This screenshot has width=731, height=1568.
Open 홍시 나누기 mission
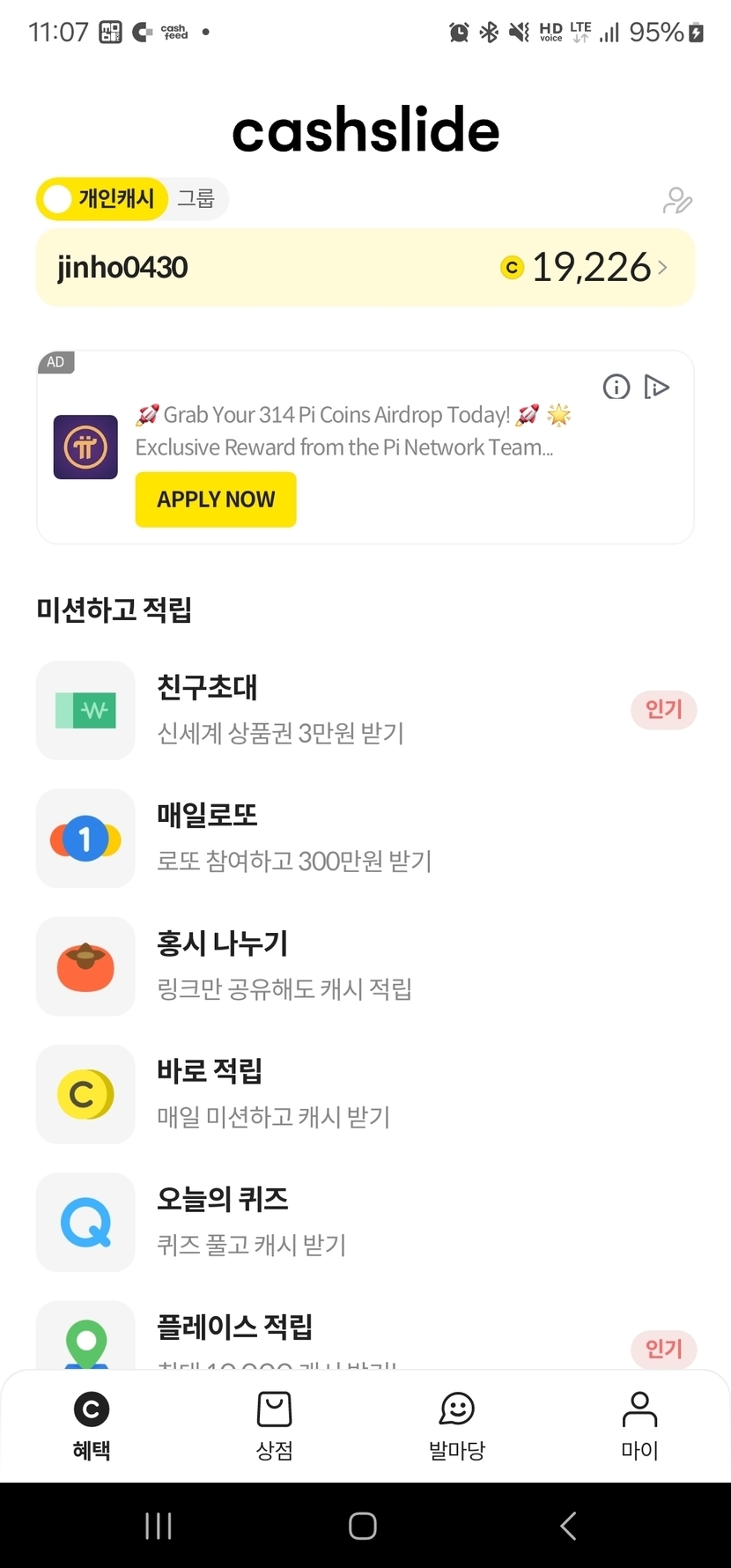(x=365, y=966)
